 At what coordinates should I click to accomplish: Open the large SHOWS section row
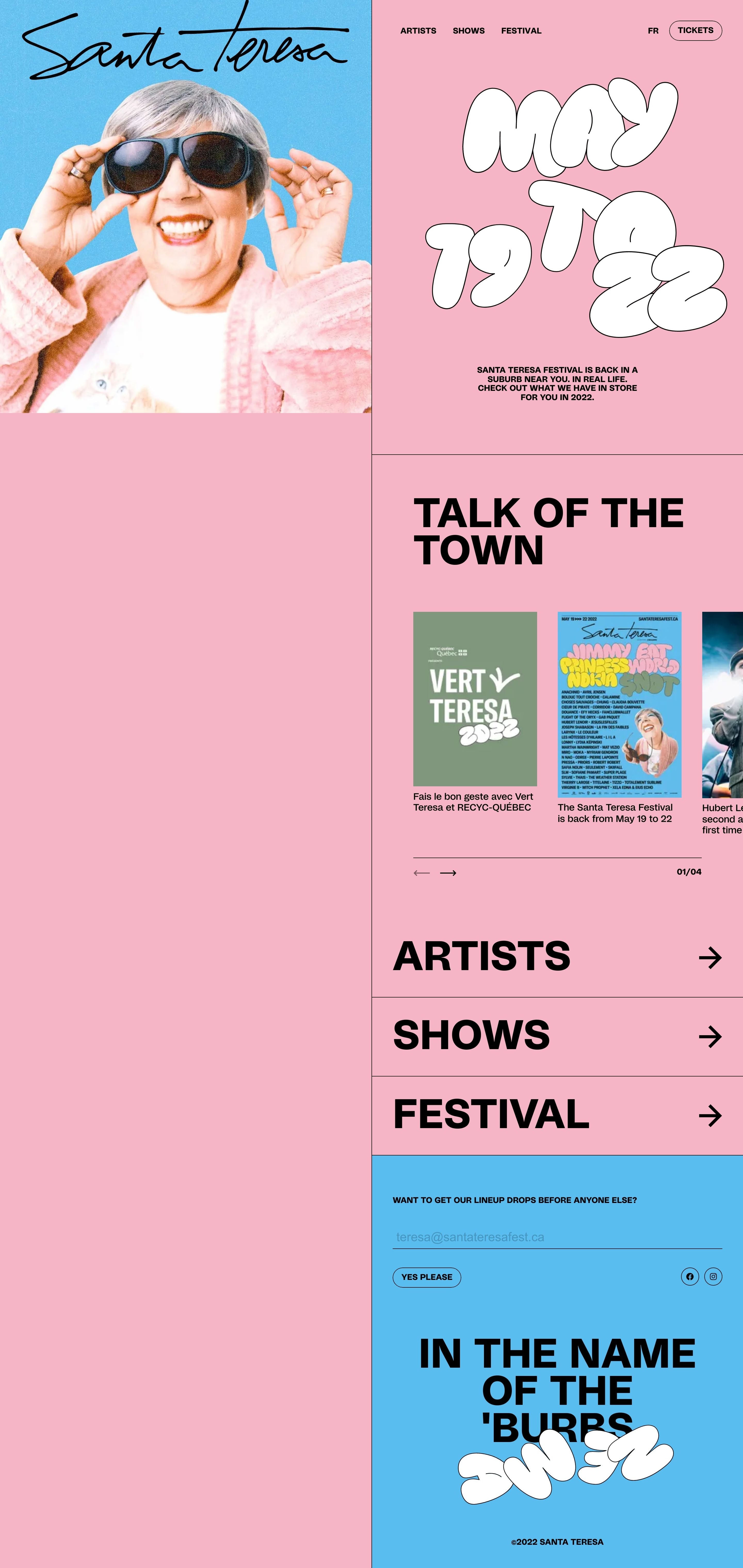[557, 1035]
